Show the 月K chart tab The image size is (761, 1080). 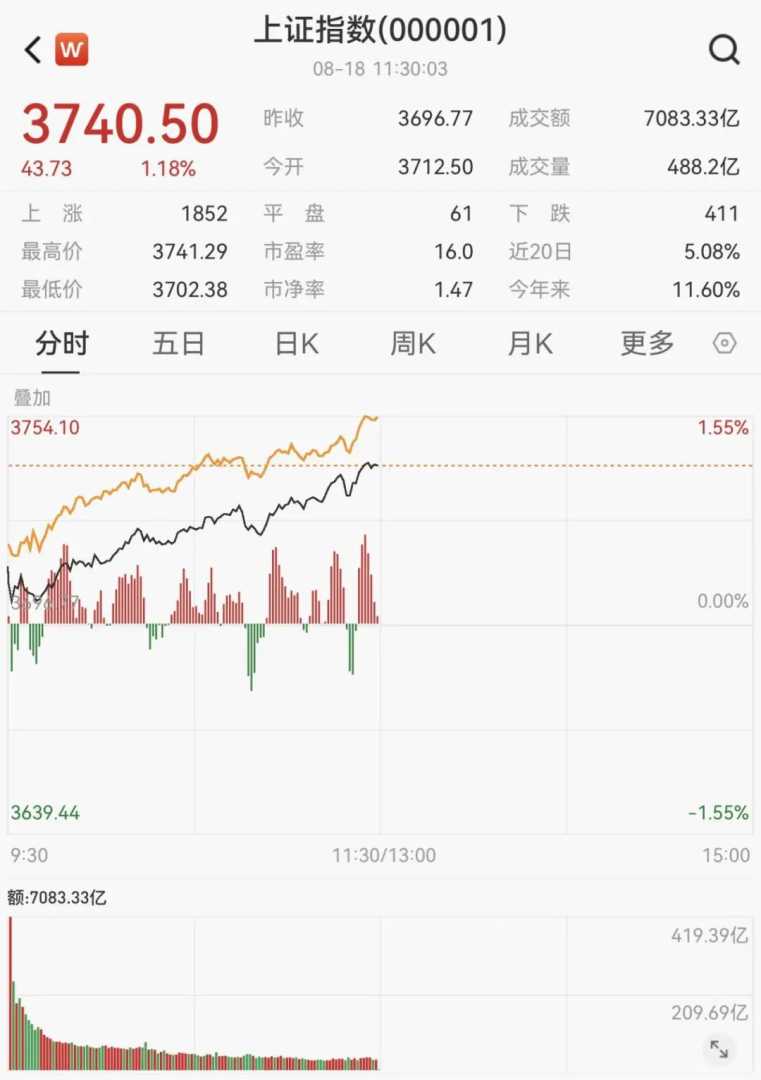point(530,344)
